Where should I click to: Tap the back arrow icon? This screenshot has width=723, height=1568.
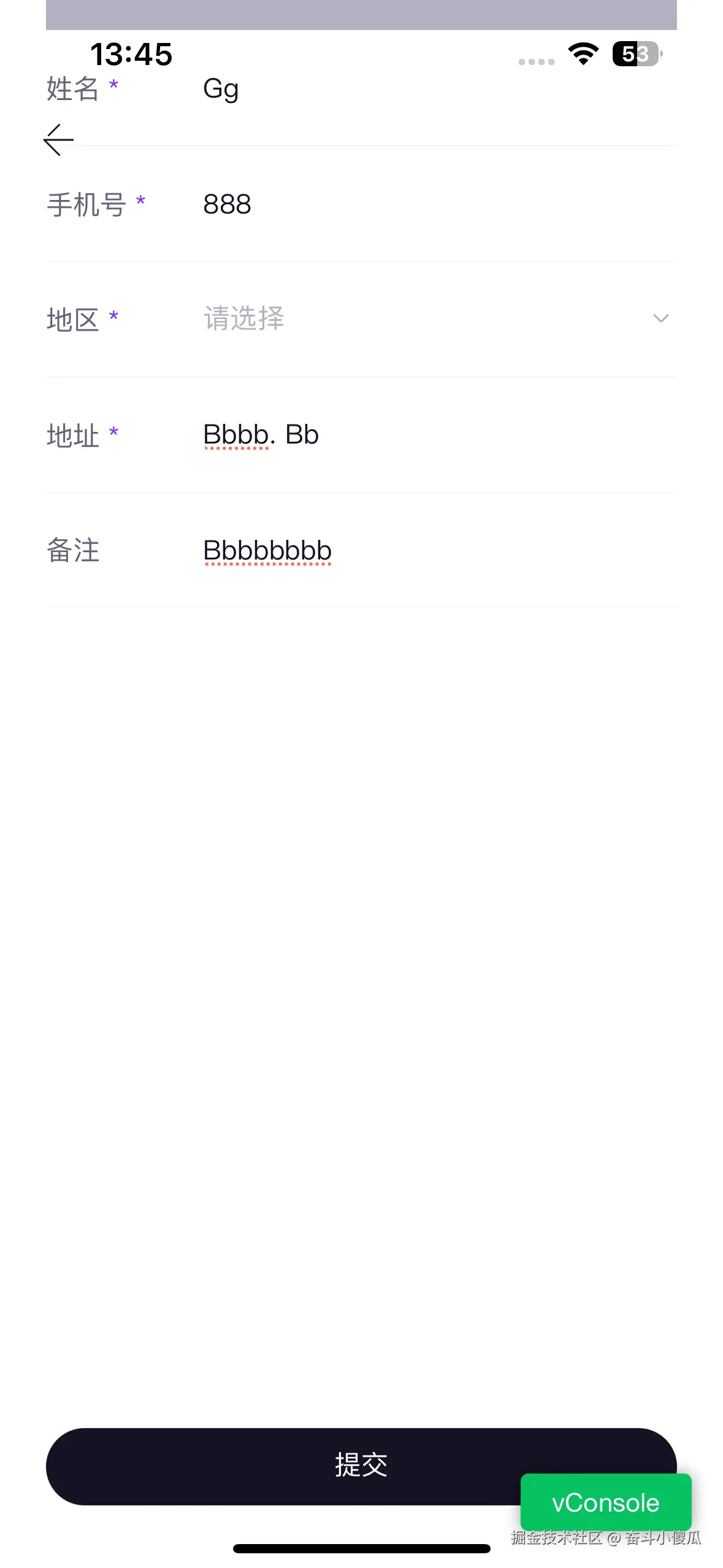pyautogui.click(x=58, y=139)
